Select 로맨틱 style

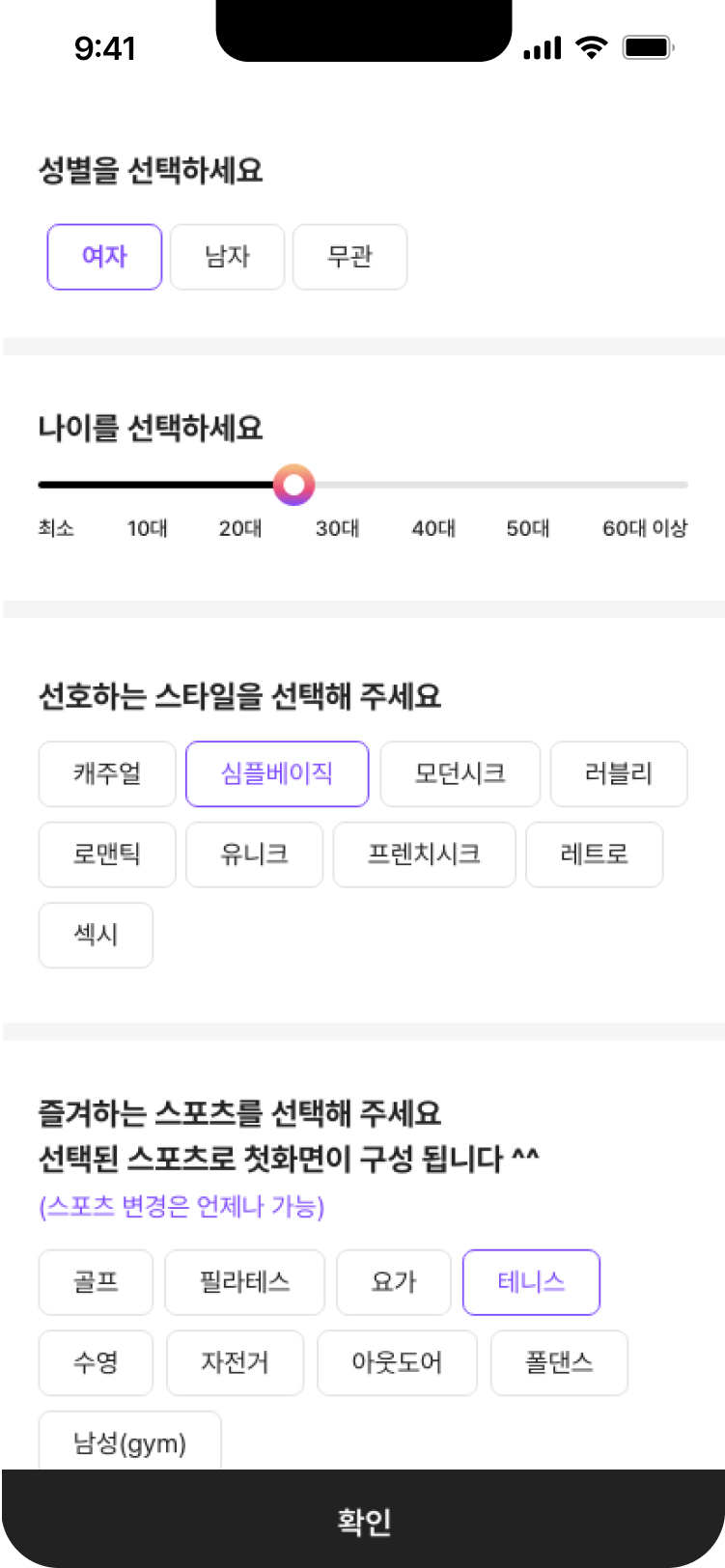107,854
